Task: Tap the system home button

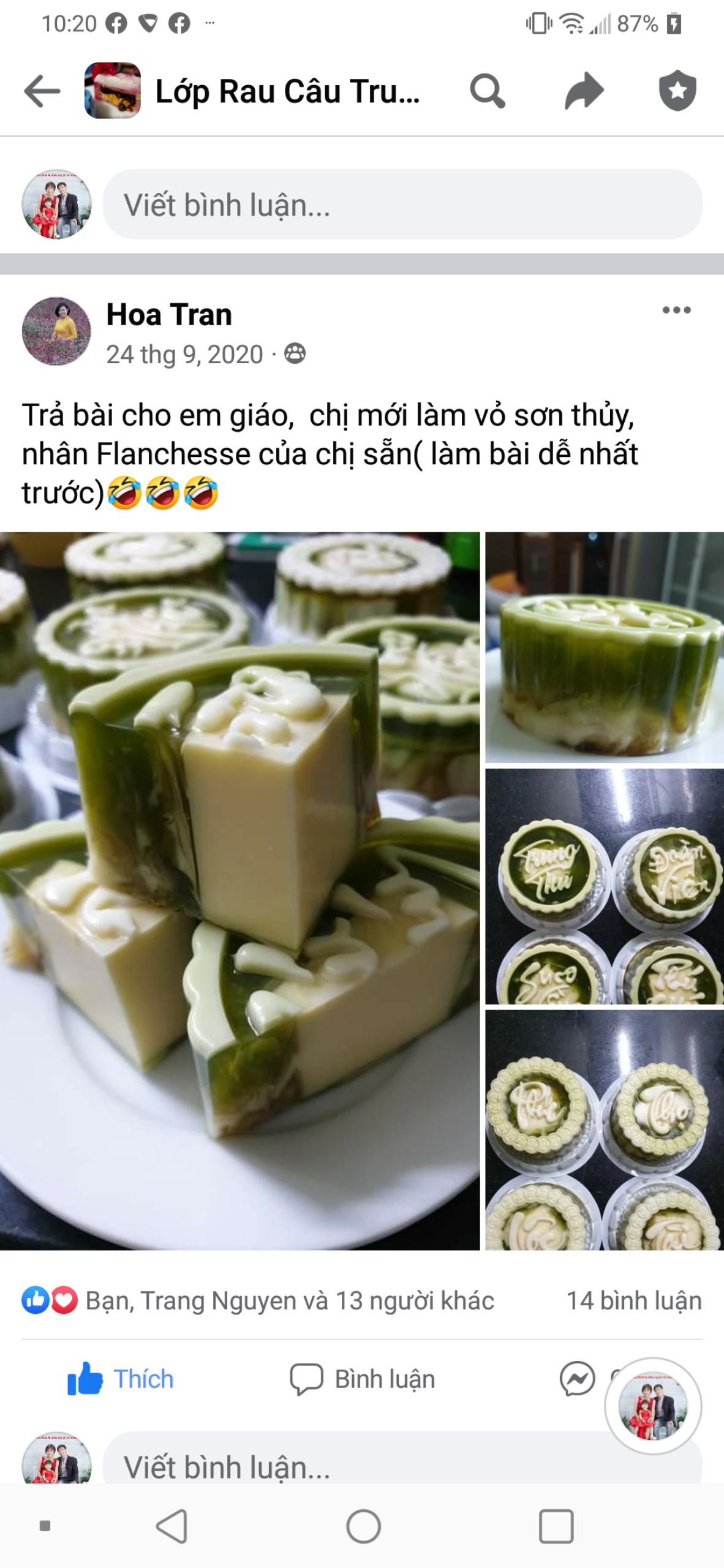Action: 363,1526
